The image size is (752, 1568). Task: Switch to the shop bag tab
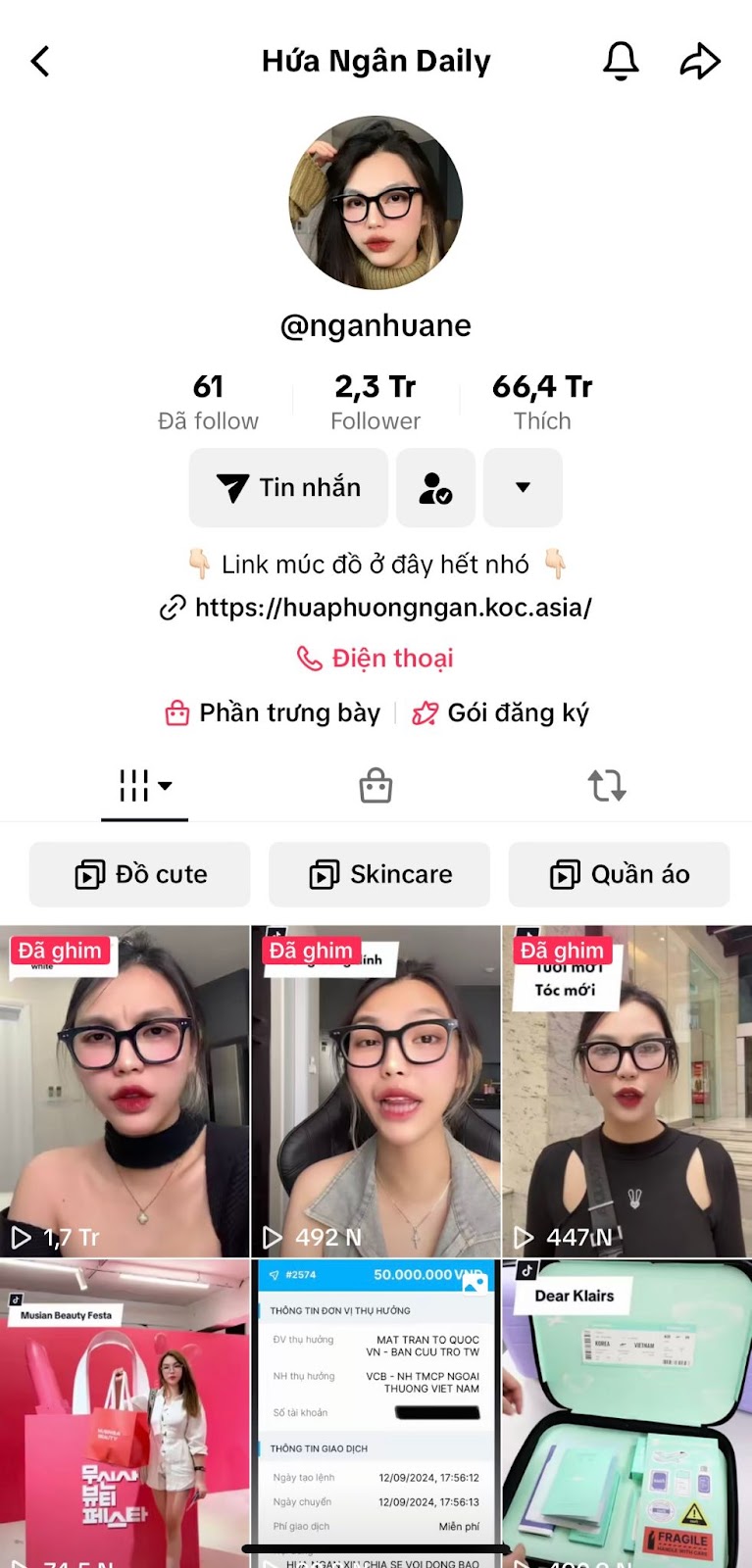[376, 786]
